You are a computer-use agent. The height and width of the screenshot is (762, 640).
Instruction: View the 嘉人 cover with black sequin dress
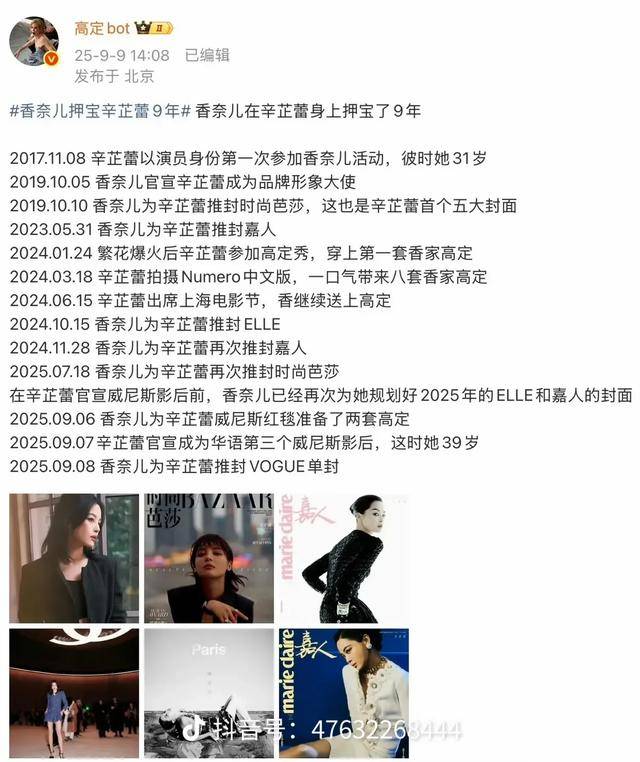click(342, 558)
